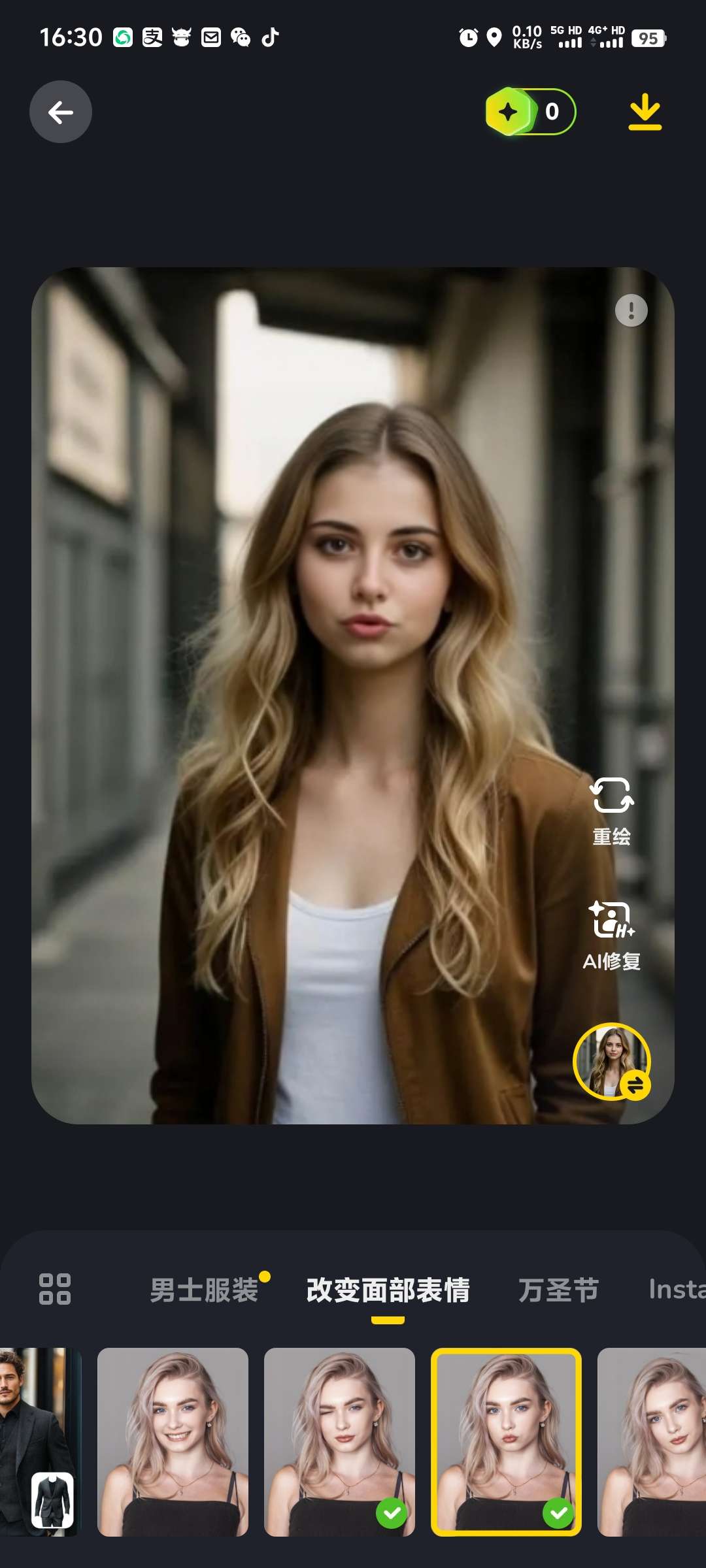Open the Insta tab
Image resolution: width=706 pixels, height=1568 pixels.
[676, 1290]
